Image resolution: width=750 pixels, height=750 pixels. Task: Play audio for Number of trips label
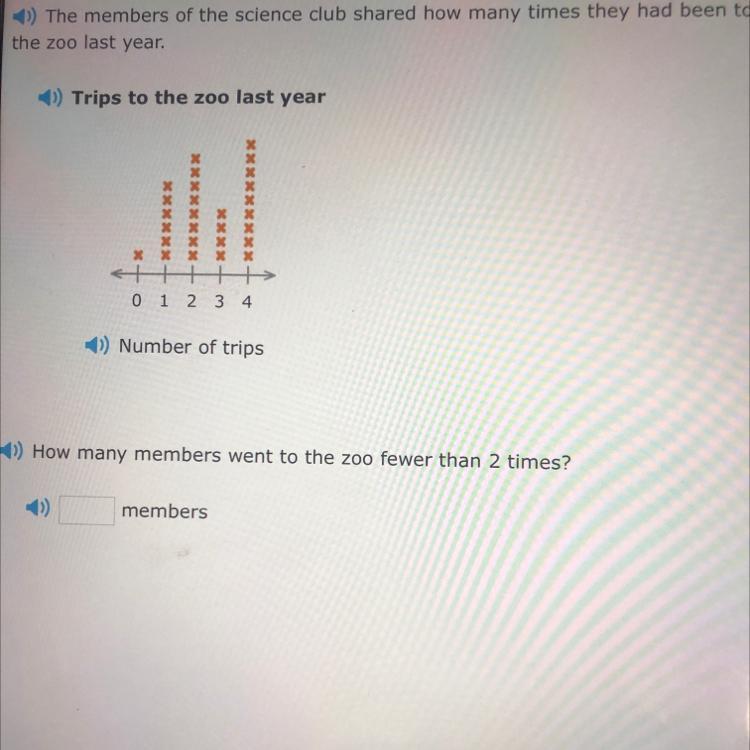pyautogui.click(x=97, y=346)
